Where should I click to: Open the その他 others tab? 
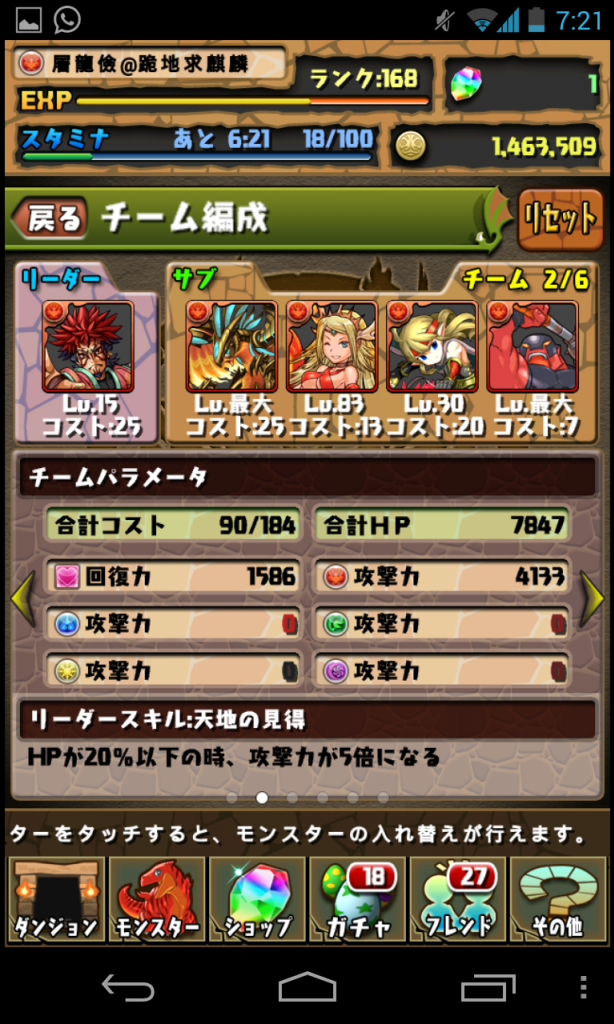(x=557, y=898)
